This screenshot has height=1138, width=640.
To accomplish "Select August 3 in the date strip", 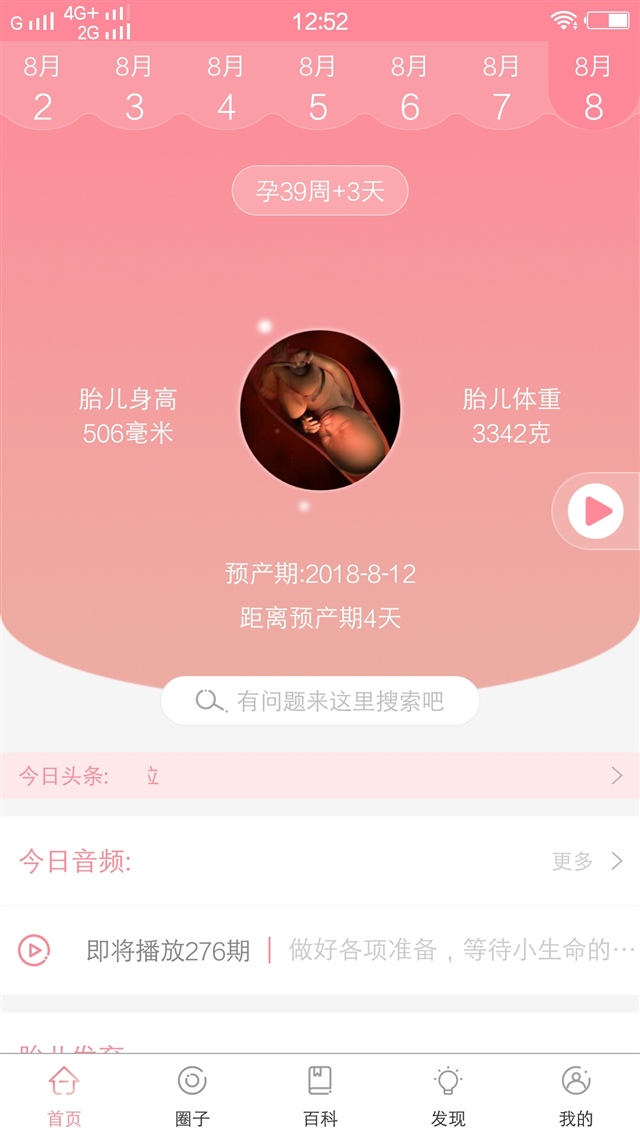I will 134,89.
